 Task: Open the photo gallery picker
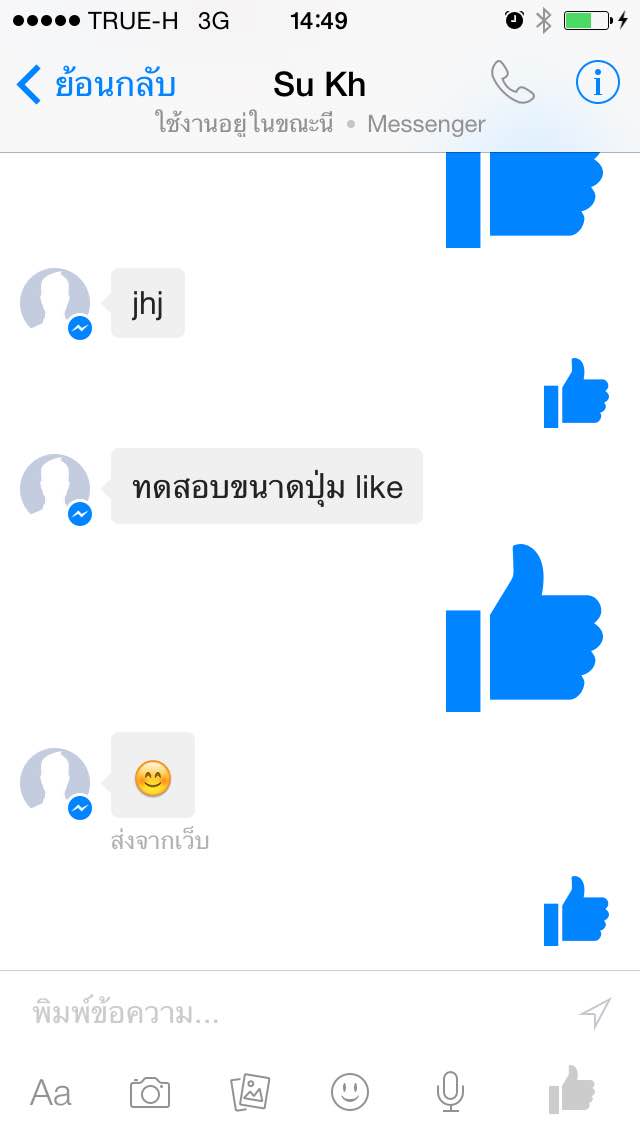(250, 1092)
